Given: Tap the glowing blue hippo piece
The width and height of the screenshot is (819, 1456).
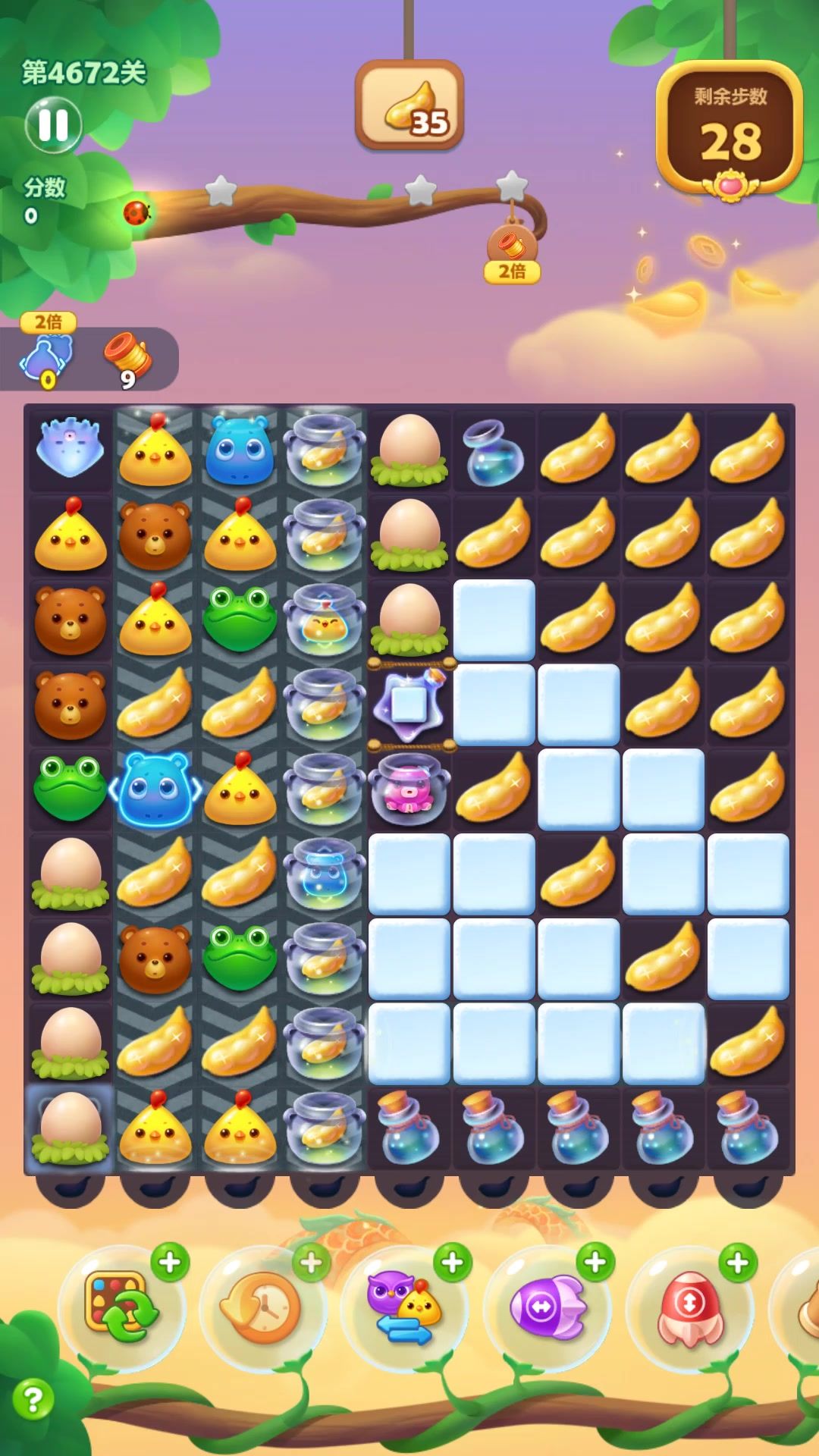Looking at the screenshot, I should pos(155,789).
